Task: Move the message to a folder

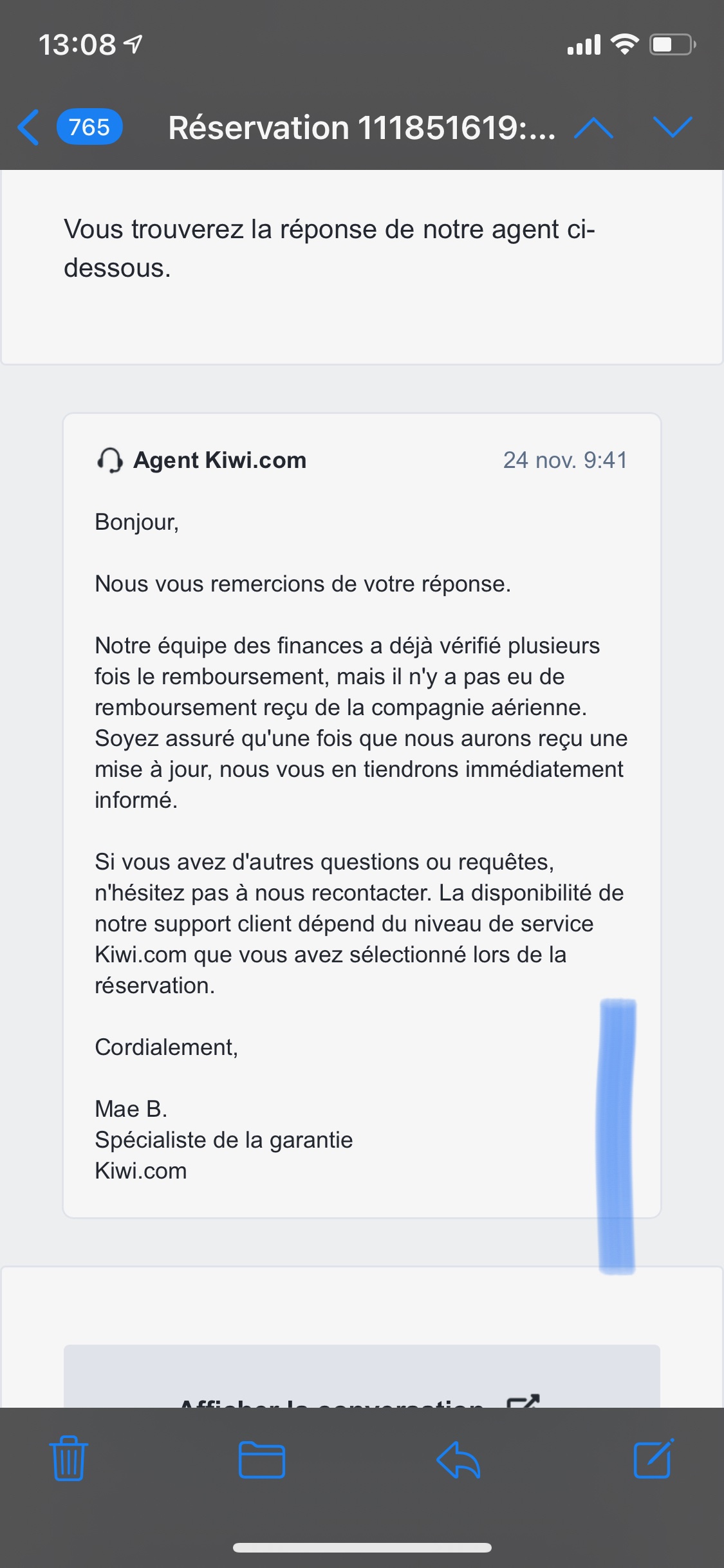Action: tap(261, 1459)
